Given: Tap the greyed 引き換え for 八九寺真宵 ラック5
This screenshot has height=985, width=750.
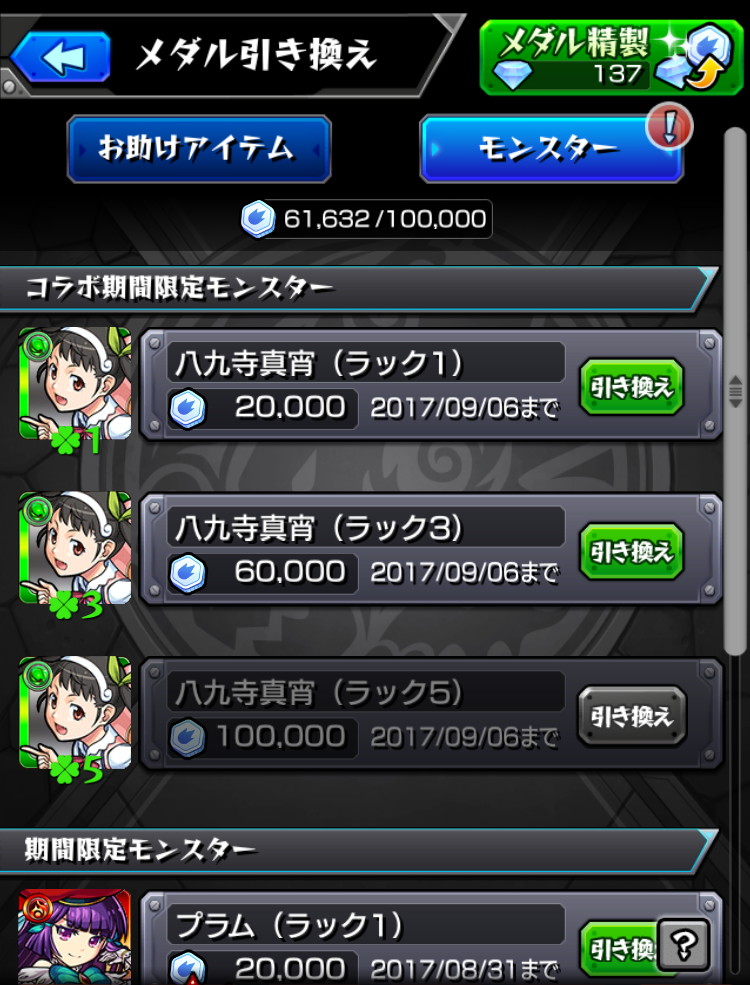Looking at the screenshot, I should 631,715.
